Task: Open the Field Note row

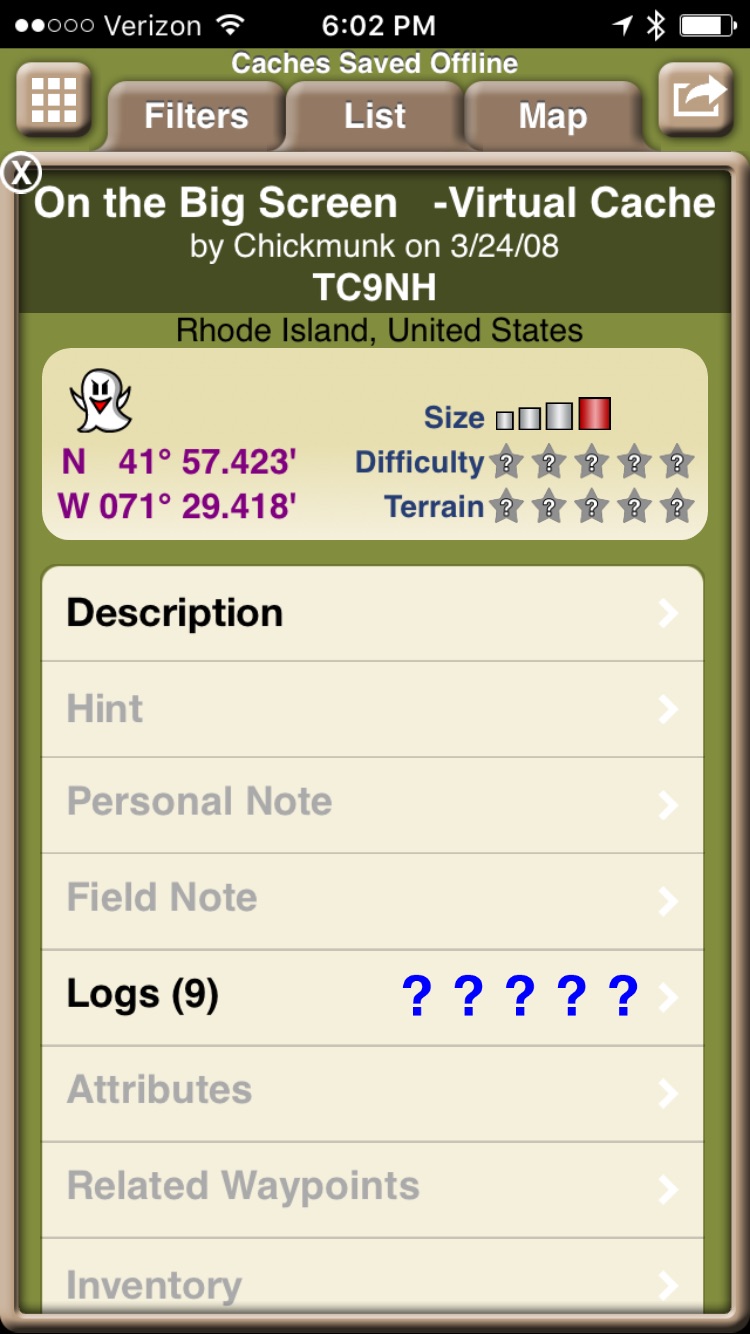Action: pos(372,901)
